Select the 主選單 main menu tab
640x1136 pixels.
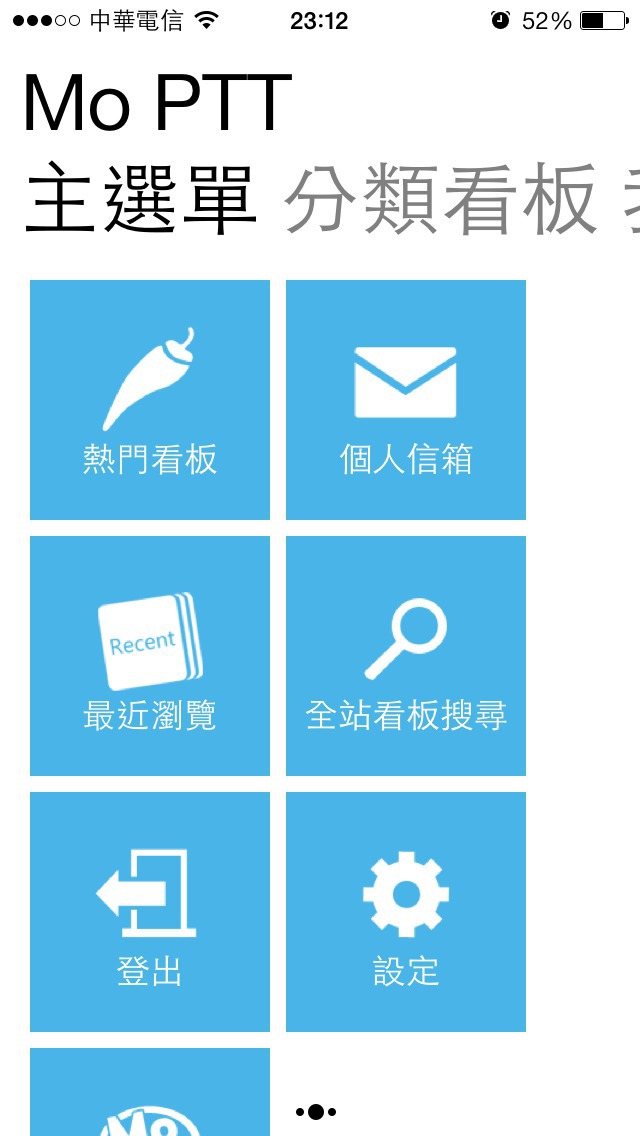coord(141,200)
